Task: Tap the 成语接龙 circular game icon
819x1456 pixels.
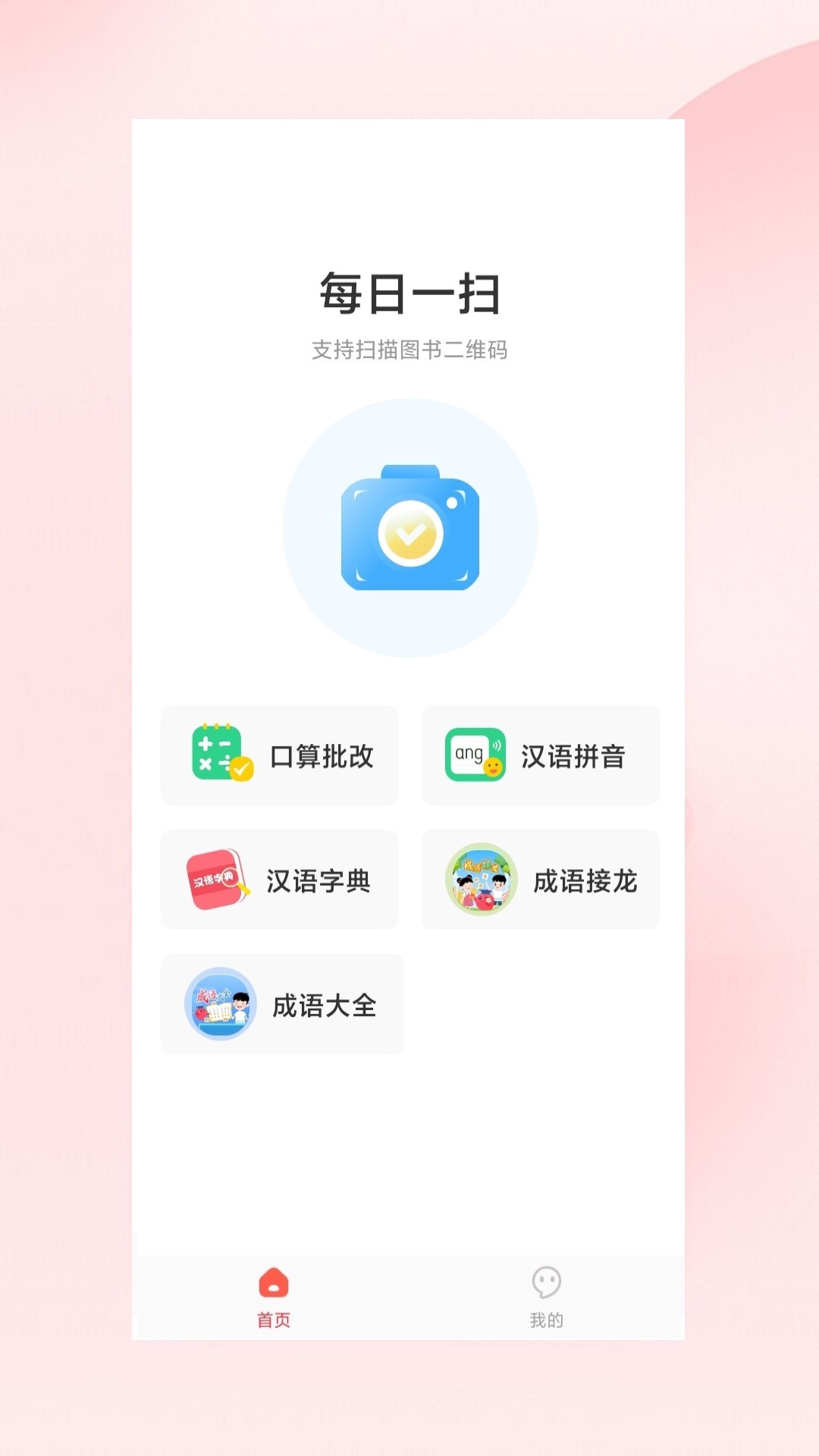Action: [x=479, y=880]
